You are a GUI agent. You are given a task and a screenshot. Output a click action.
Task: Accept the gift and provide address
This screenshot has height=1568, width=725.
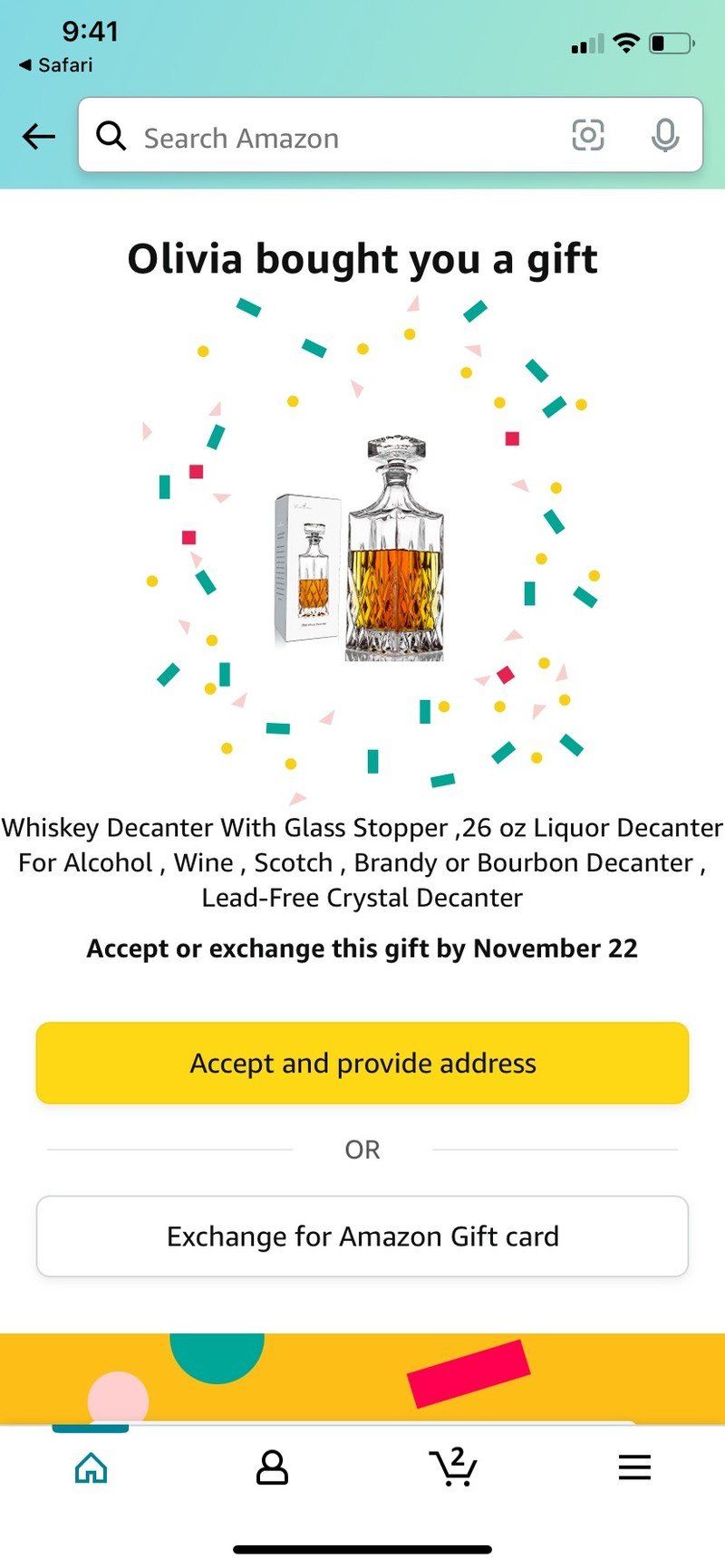pyautogui.click(x=362, y=1063)
